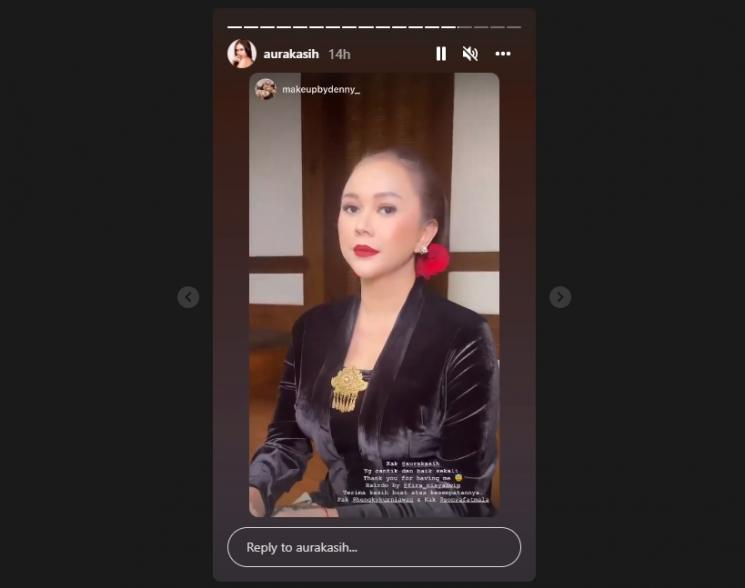Viewport: 745px width, 588px height.
Task: Unmute the story audio
Action: coord(470,54)
